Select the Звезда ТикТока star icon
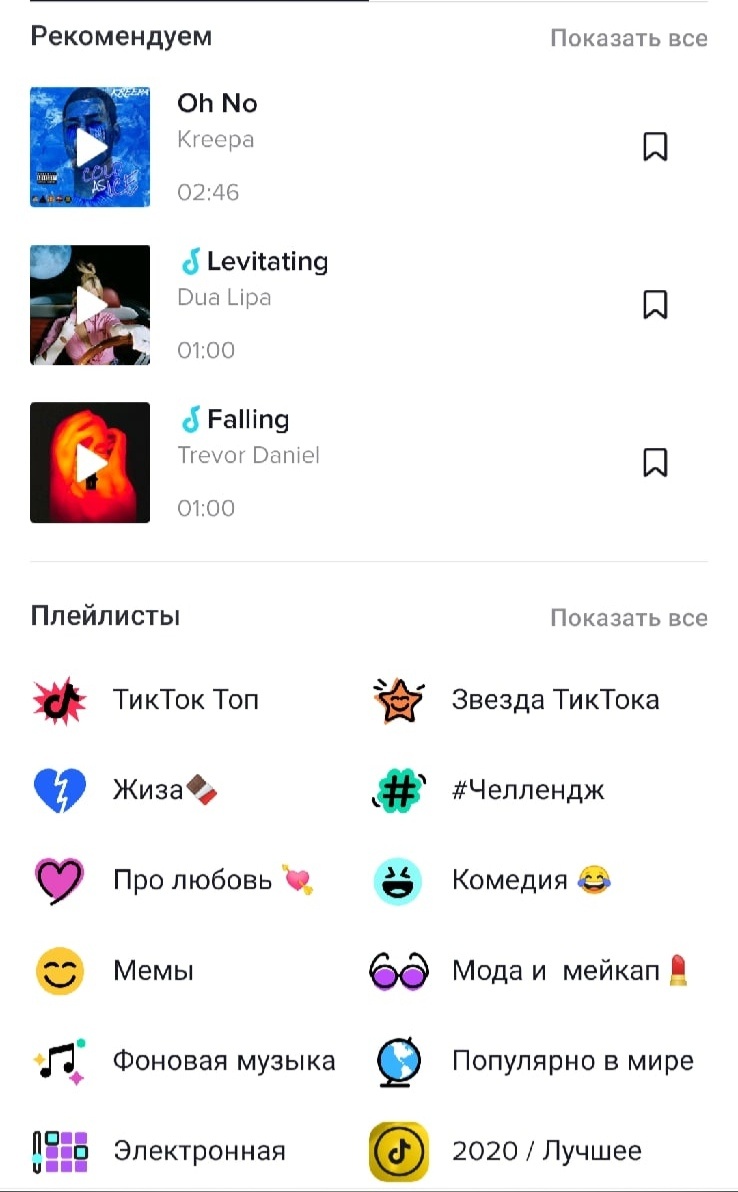The width and height of the screenshot is (738, 1192). tap(398, 699)
